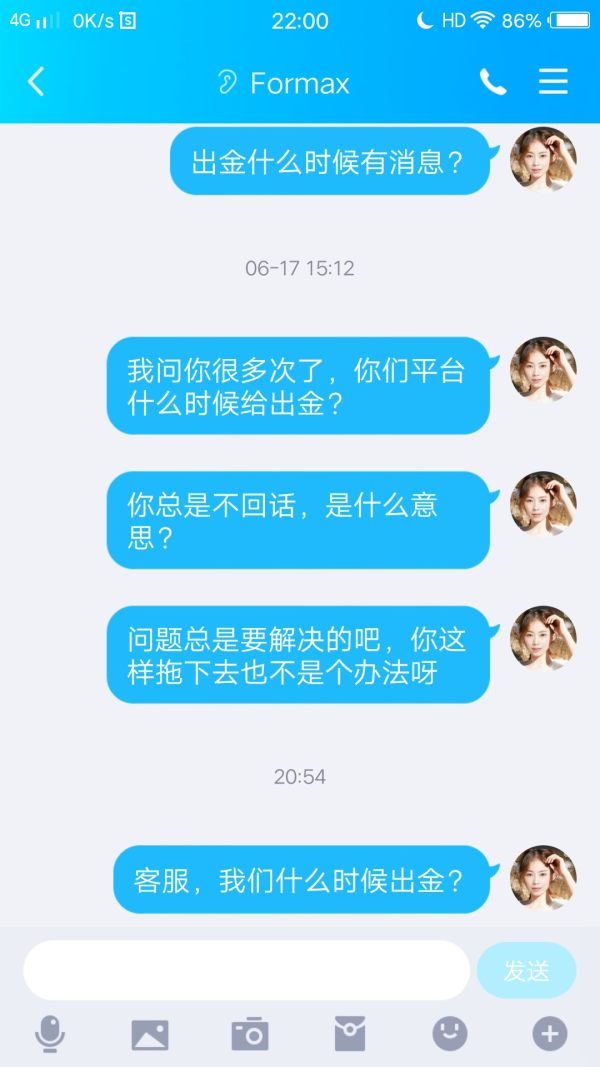Open the avatar beside 客服，我们什么时候出金？
Image resolution: width=600 pixels, height=1067 pixels.
click(543, 877)
